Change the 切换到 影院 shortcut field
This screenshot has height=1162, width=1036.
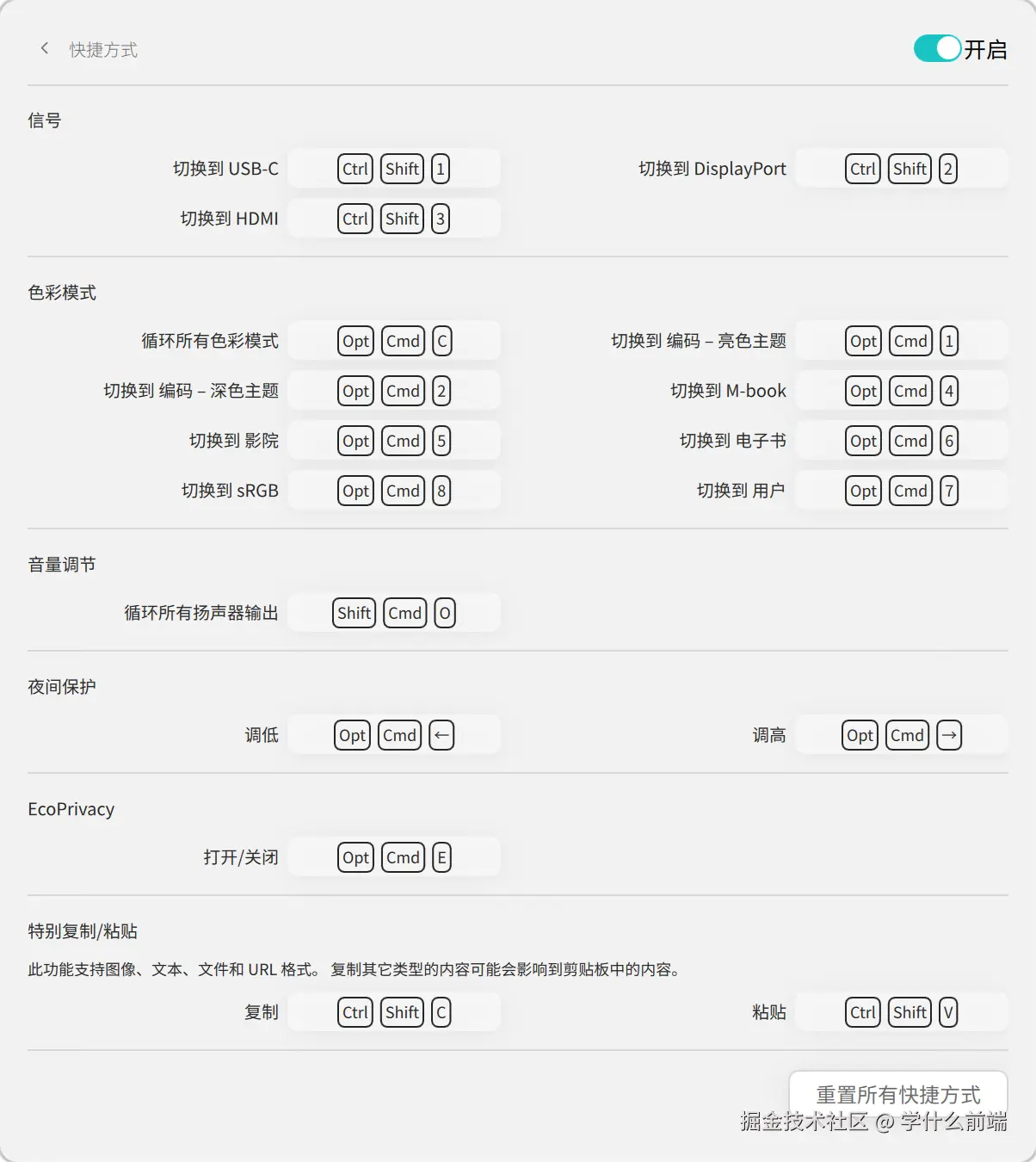pos(394,441)
